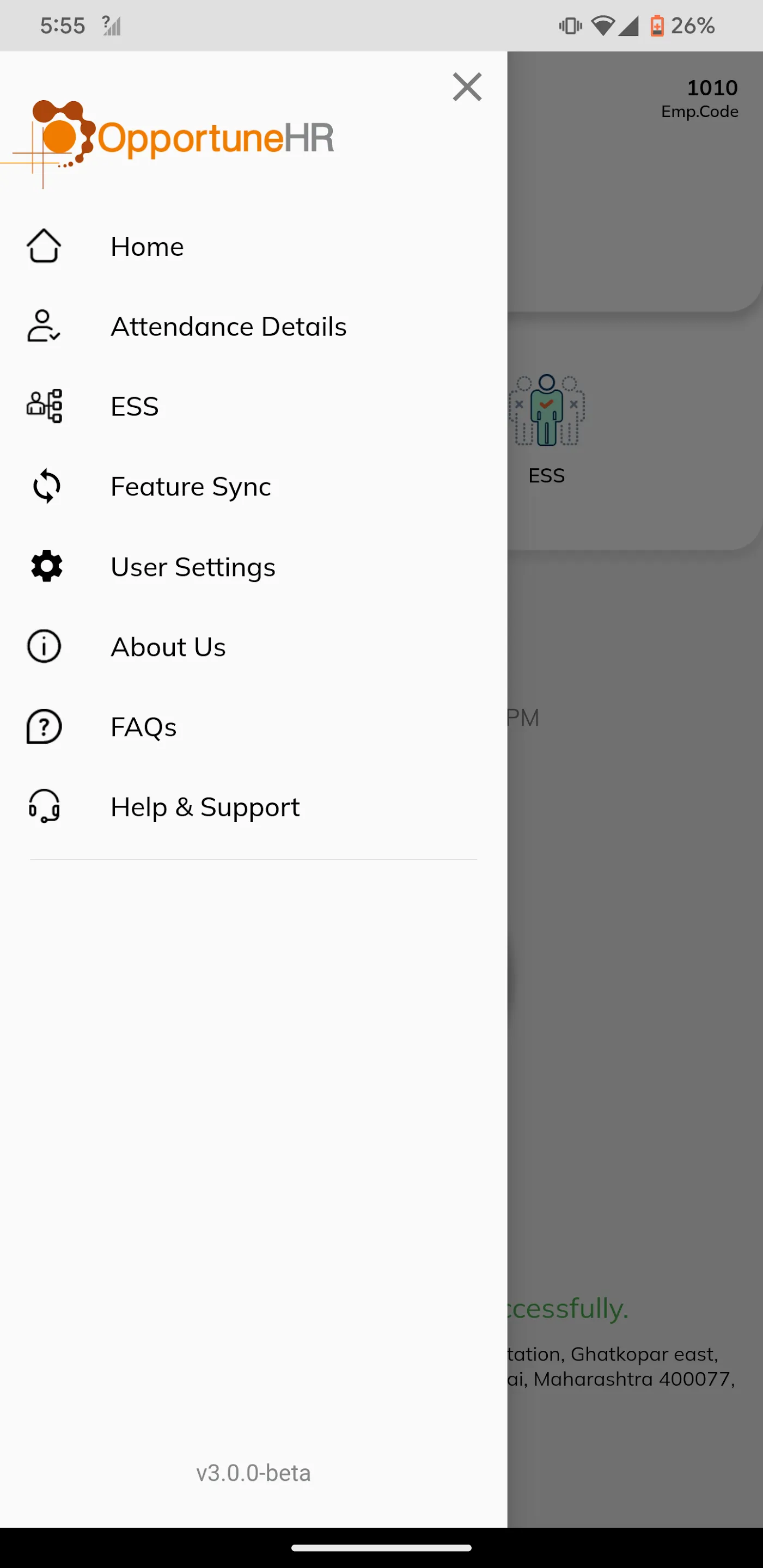763x1568 pixels.
Task: Choose Feature Sync from the drawer
Action: coord(191,486)
